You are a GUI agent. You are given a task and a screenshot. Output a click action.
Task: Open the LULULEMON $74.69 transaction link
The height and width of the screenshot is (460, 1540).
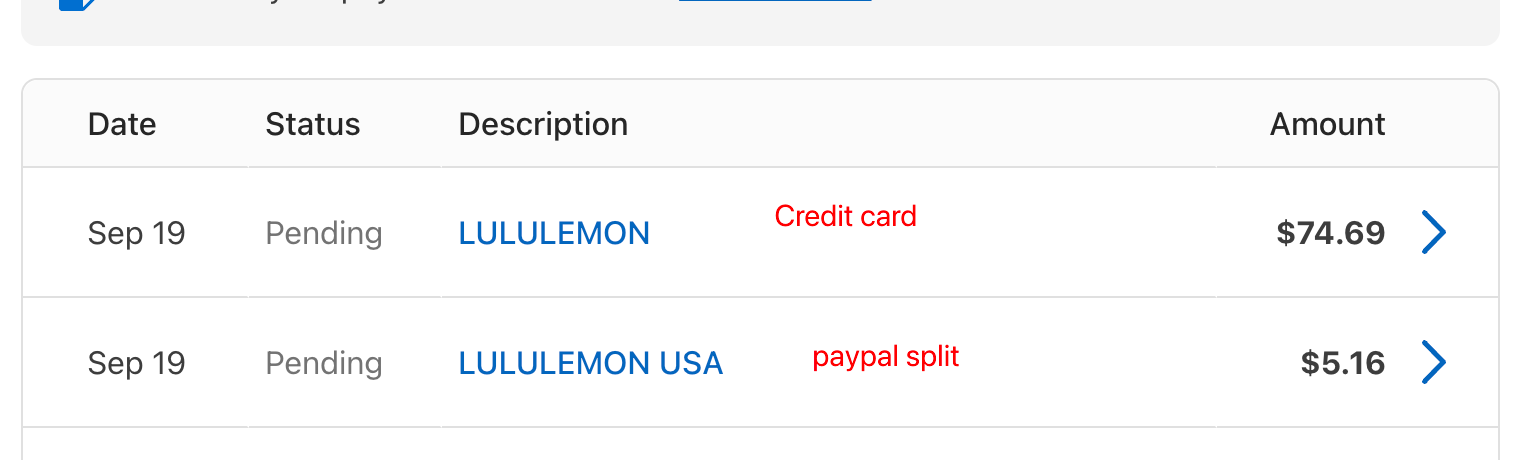coord(554,233)
